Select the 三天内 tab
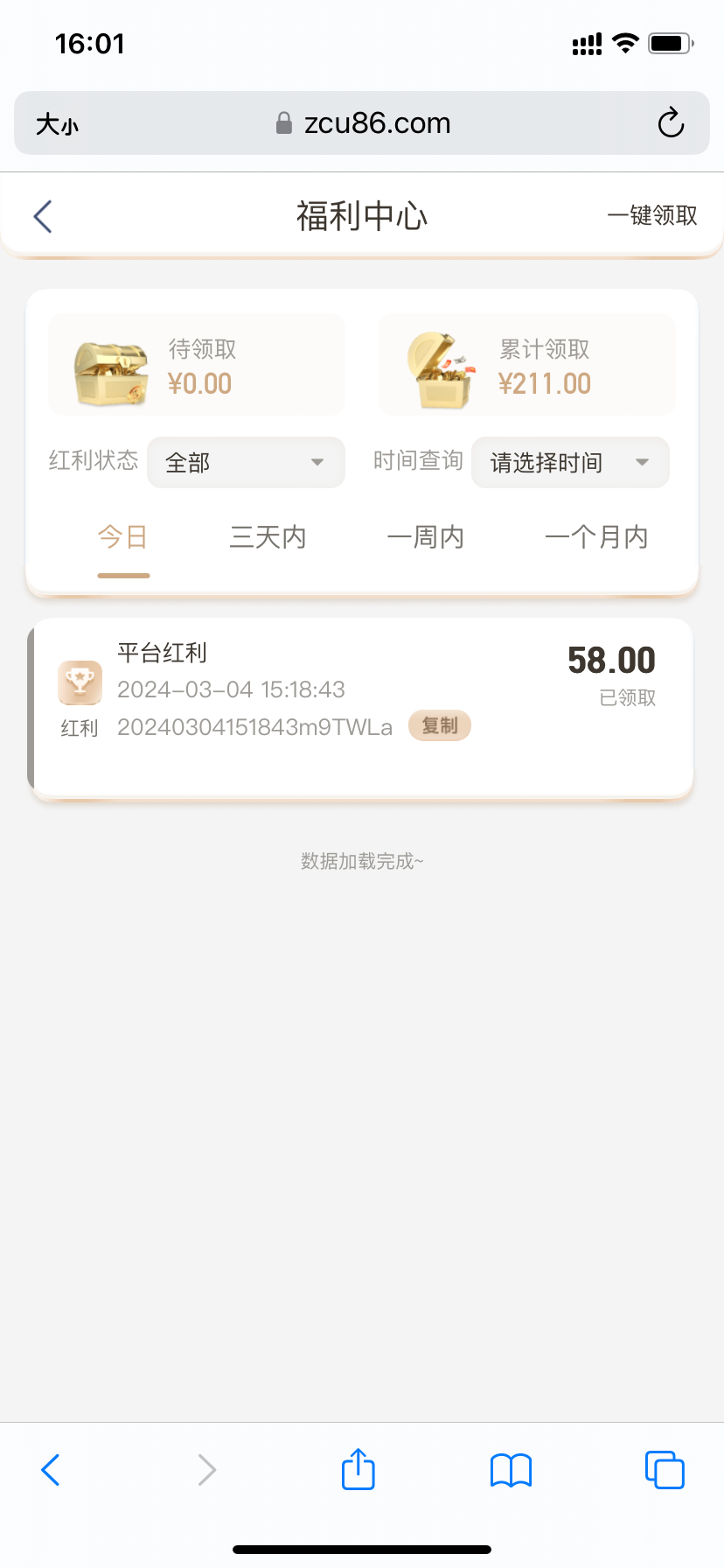 pyautogui.click(x=268, y=536)
